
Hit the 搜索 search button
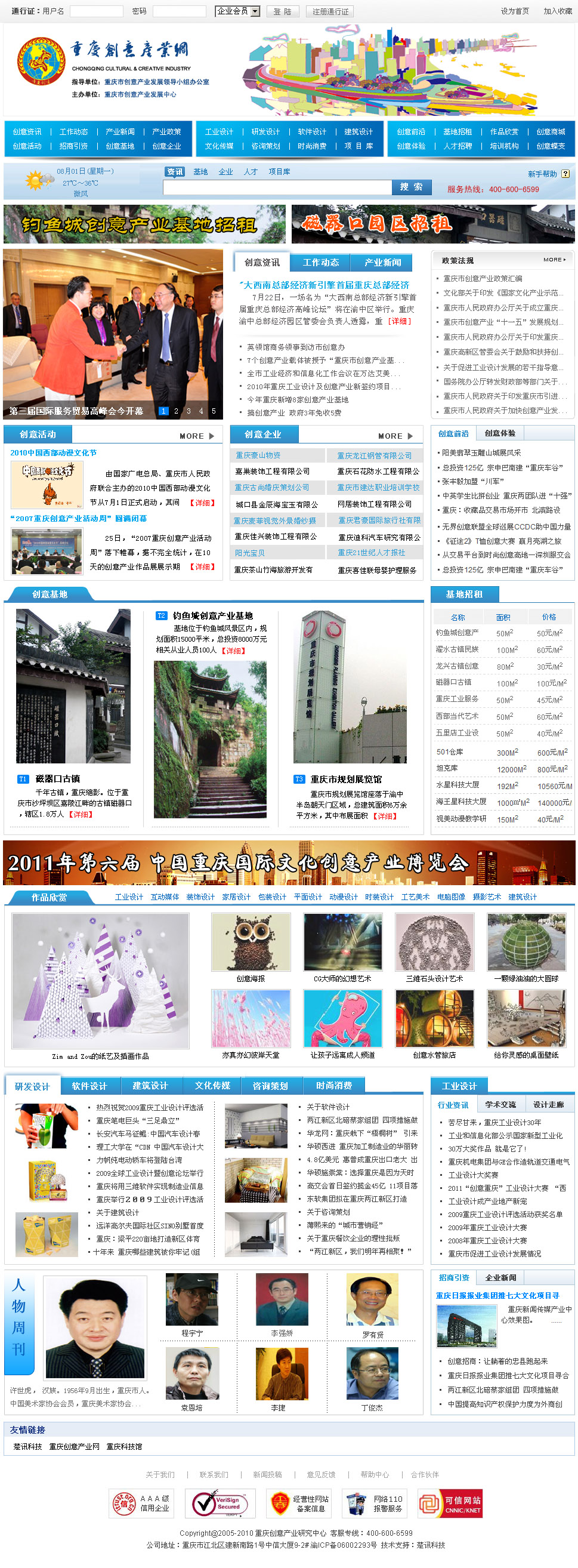pos(412,187)
